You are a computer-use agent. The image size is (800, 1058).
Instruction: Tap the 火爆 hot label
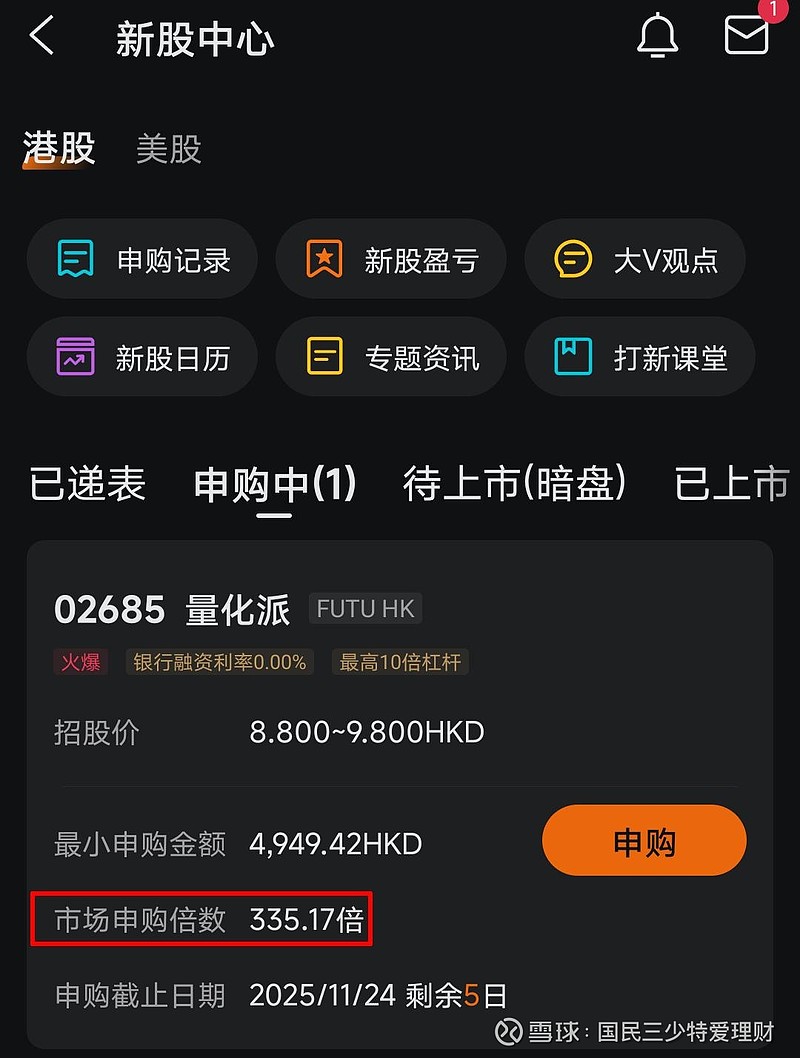coord(79,662)
